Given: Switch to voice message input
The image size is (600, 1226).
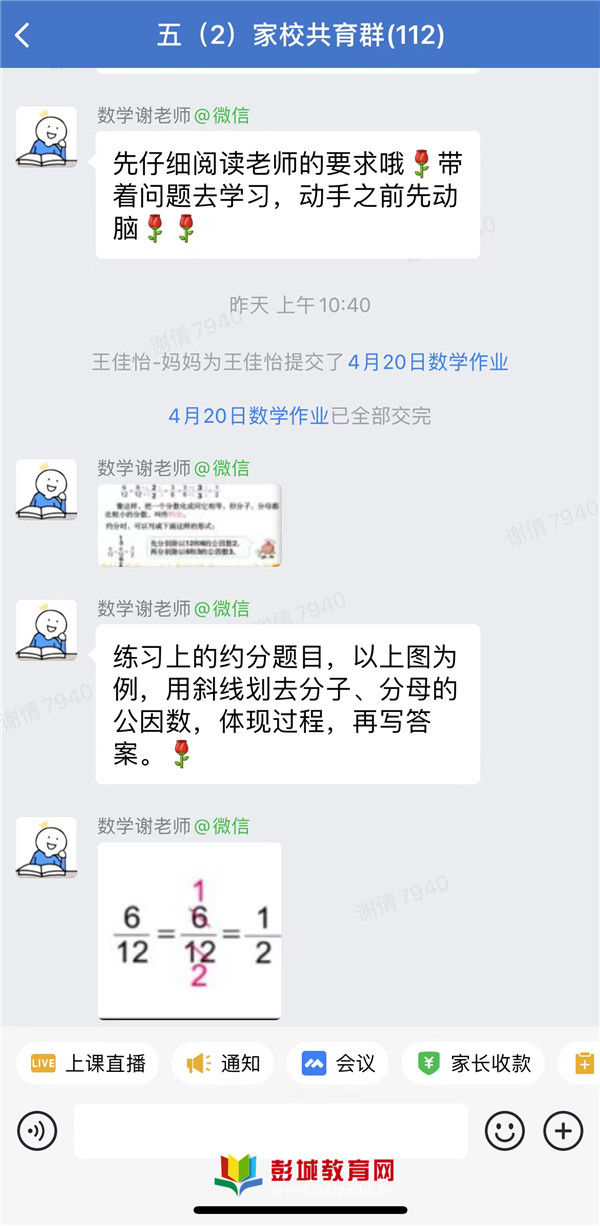Looking at the screenshot, I should (38, 1131).
